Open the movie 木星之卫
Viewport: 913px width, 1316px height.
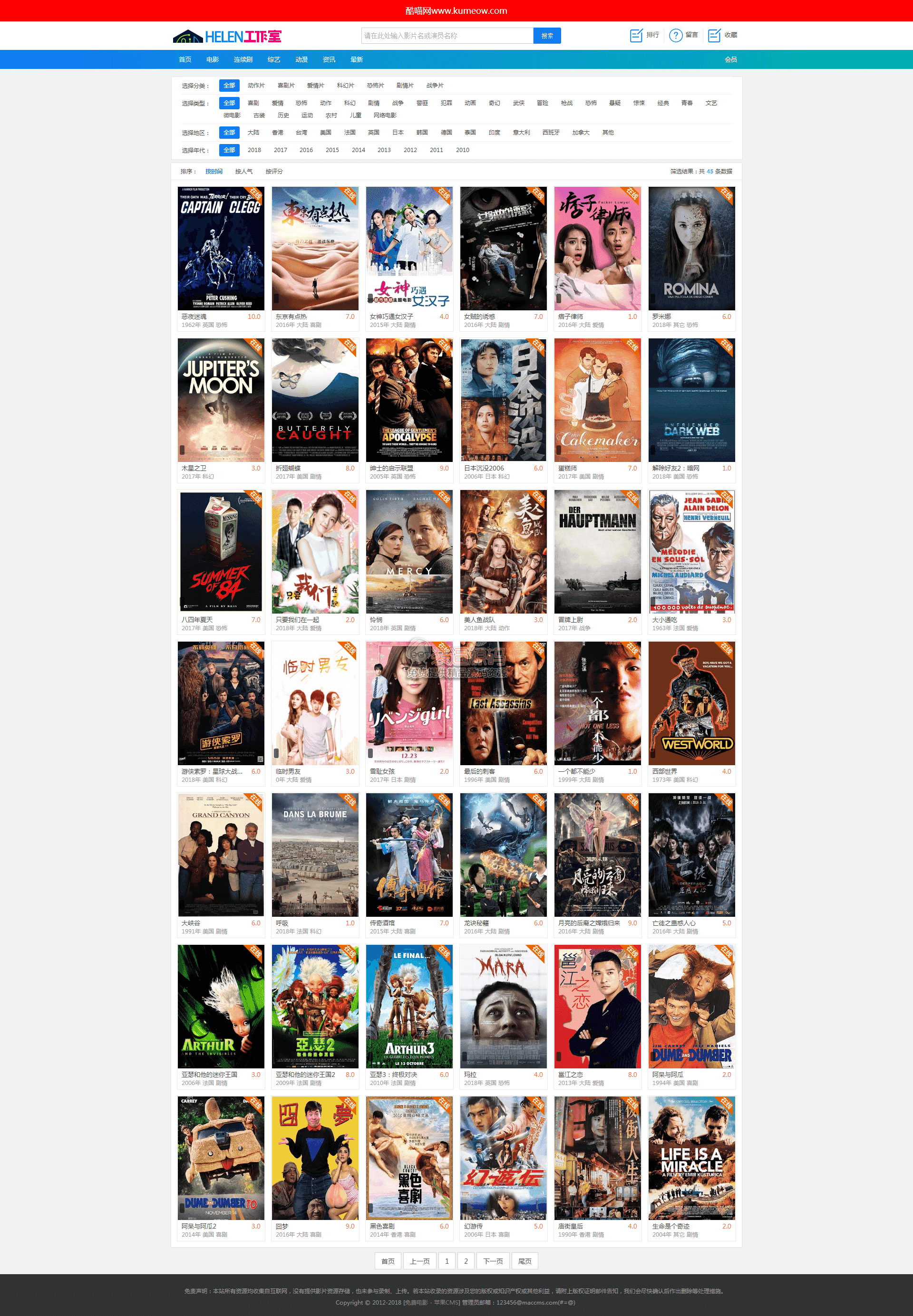pos(221,400)
